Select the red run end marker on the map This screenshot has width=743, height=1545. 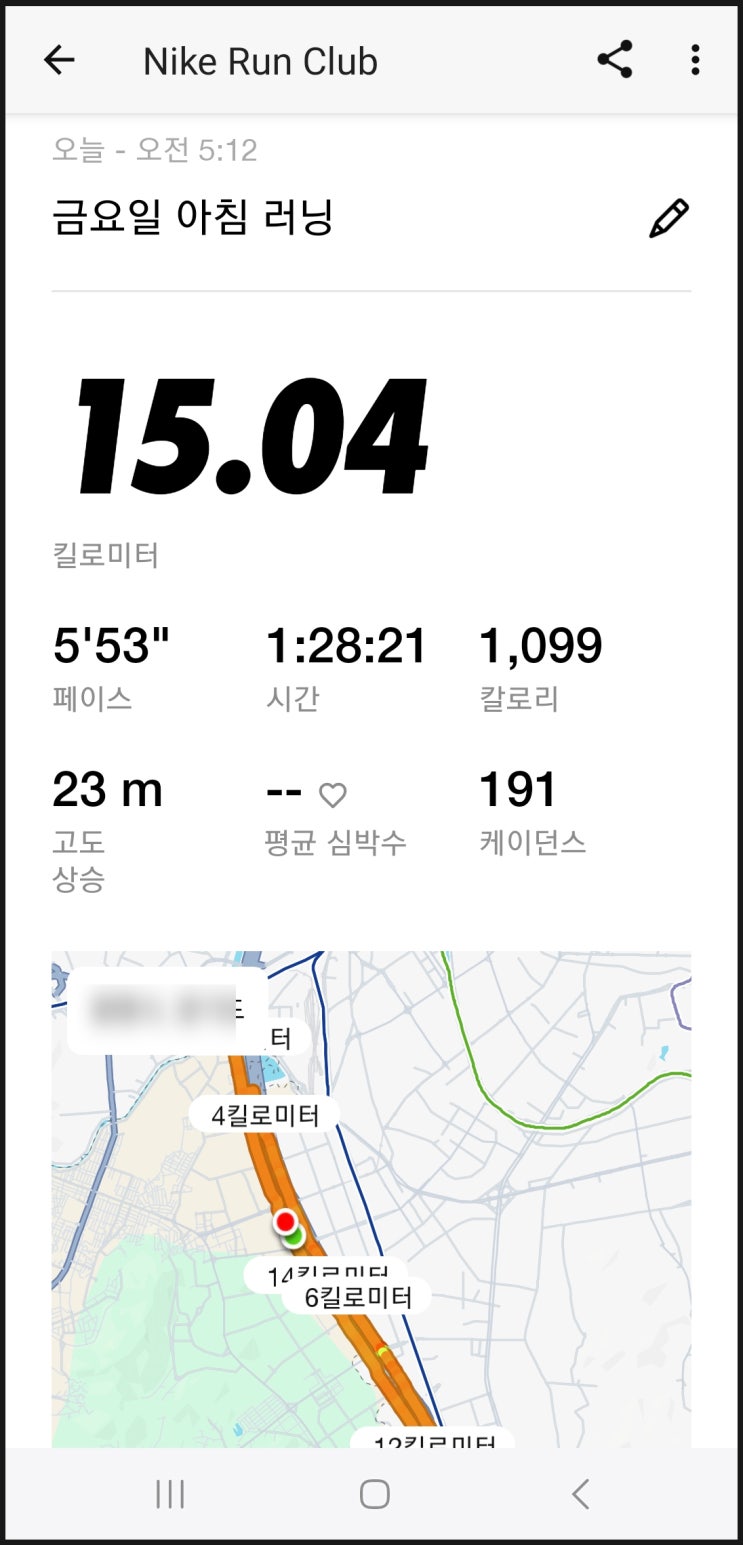(x=284, y=1220)
